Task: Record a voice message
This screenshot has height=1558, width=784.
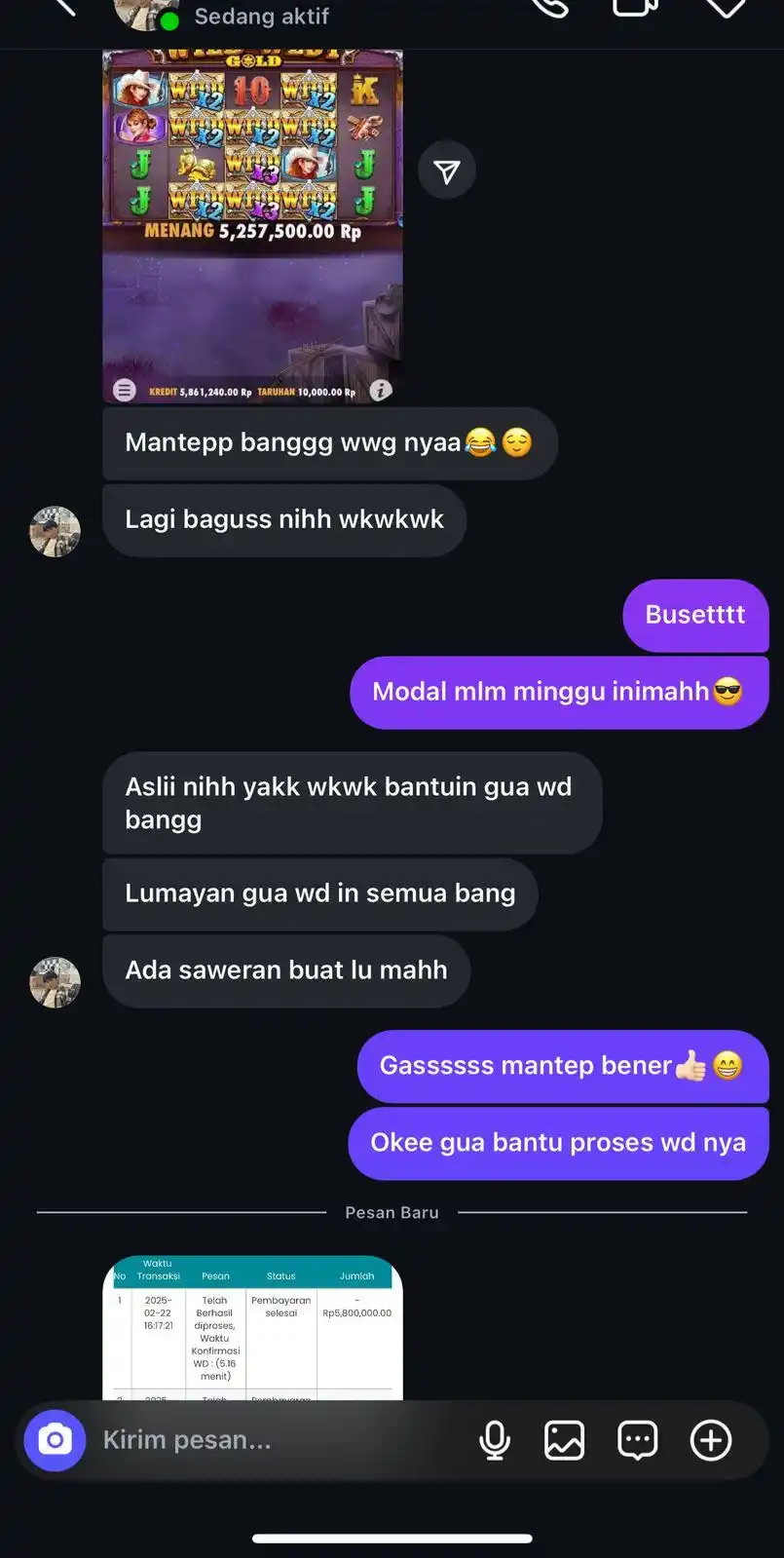Action: pyautogui.click(x=495, y=1440)
